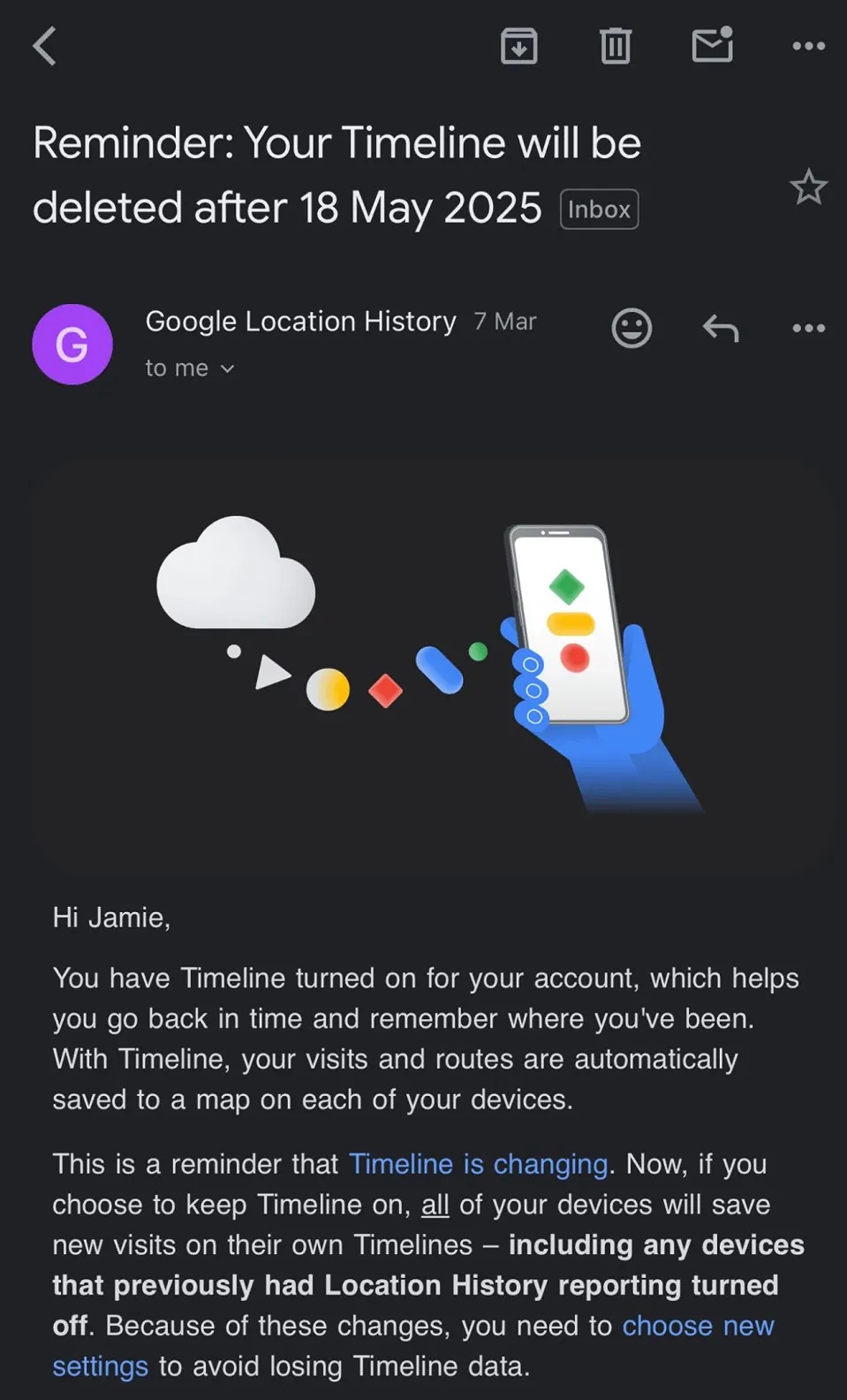This screenshot has width=847, height=1400.
Task: Open the message options menu beside reply
Action: tap(808, 328)
